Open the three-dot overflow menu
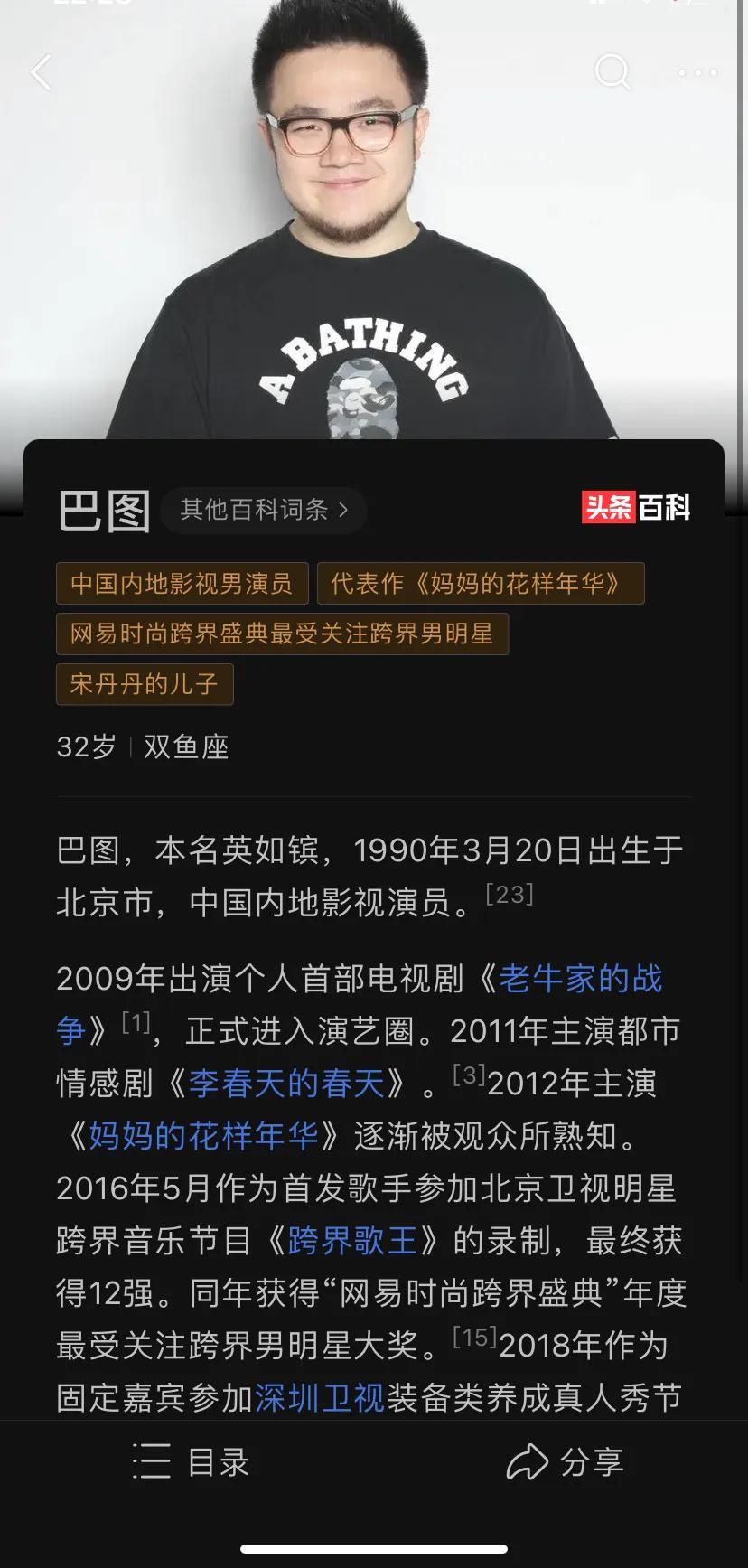The image size is (748, 1568). [x=697, y=73]
